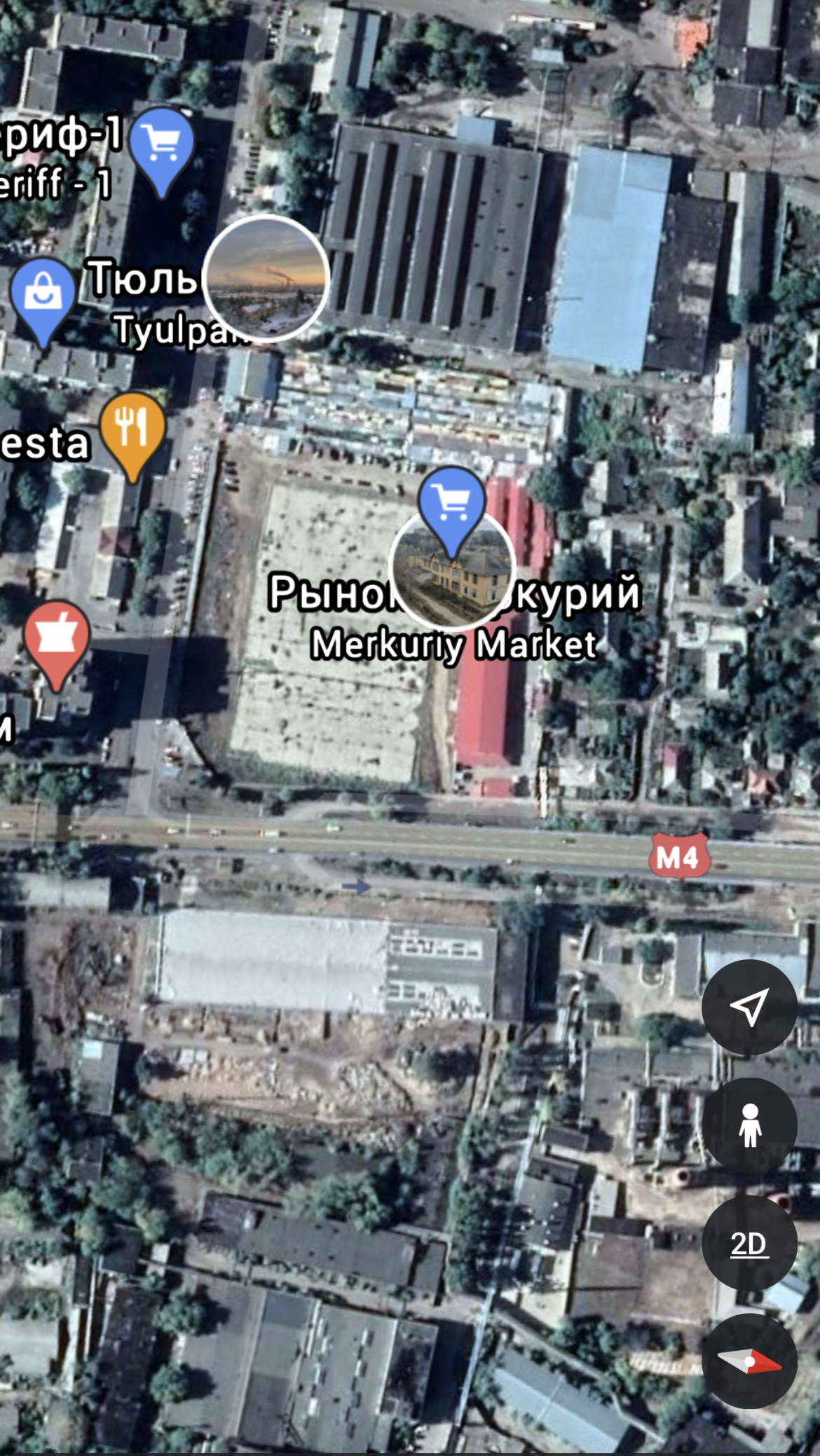The width and height of the screenshot is (820, 1456).
Task: Open Street View pegman button
Action: tap(749, 1126)
